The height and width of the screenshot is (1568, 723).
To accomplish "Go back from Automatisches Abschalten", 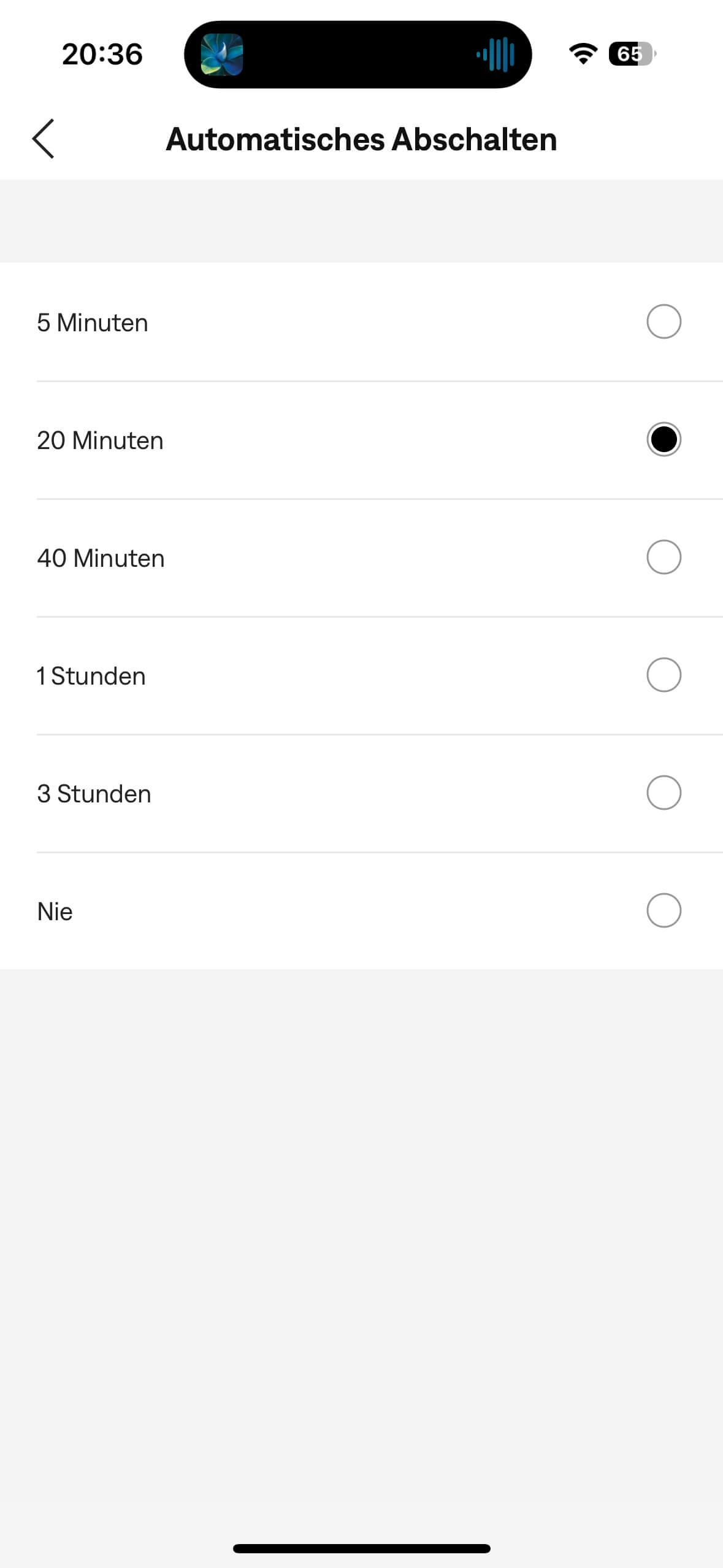I will click(x=43, y=139).
